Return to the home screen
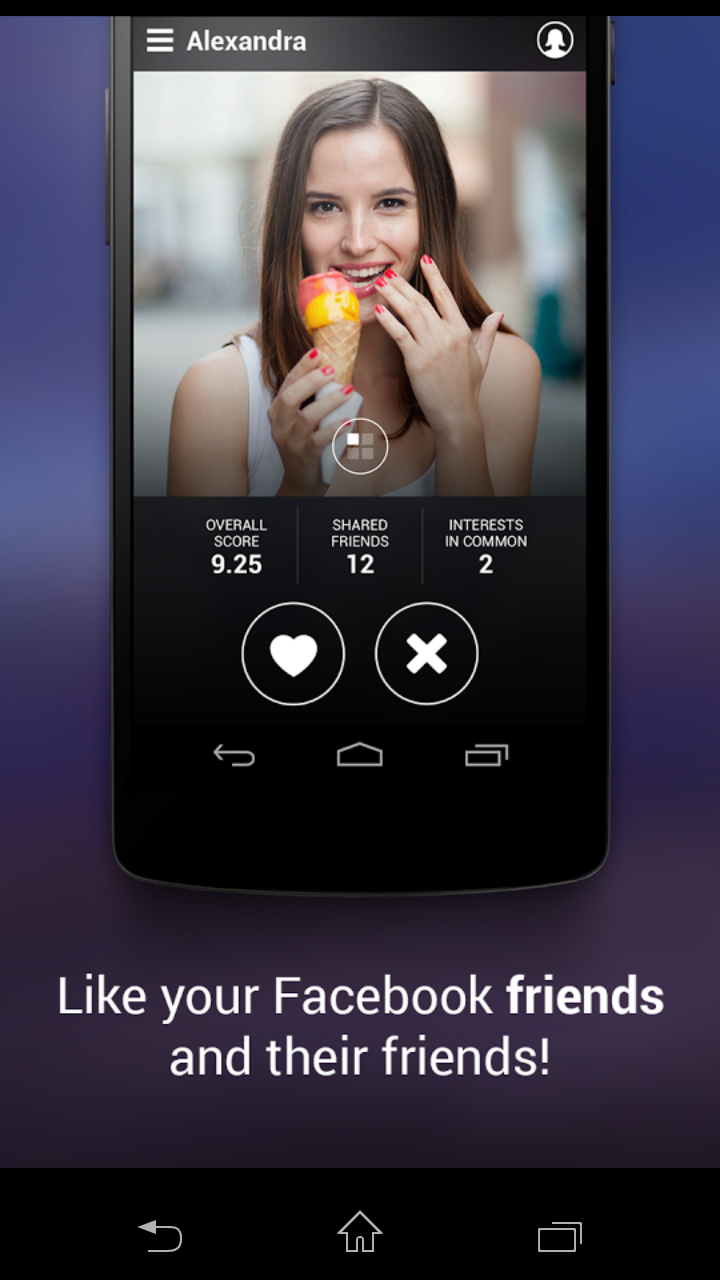Viewport: 720px width, 1280px height. 360,1232
